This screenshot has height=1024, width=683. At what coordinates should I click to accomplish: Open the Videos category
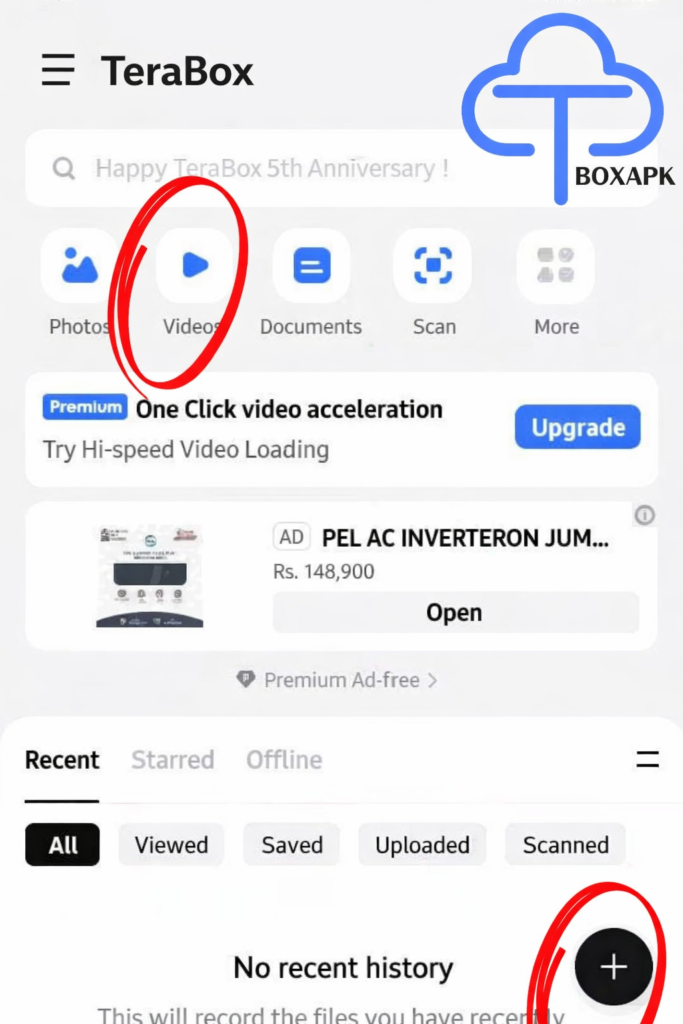(194, 266)
